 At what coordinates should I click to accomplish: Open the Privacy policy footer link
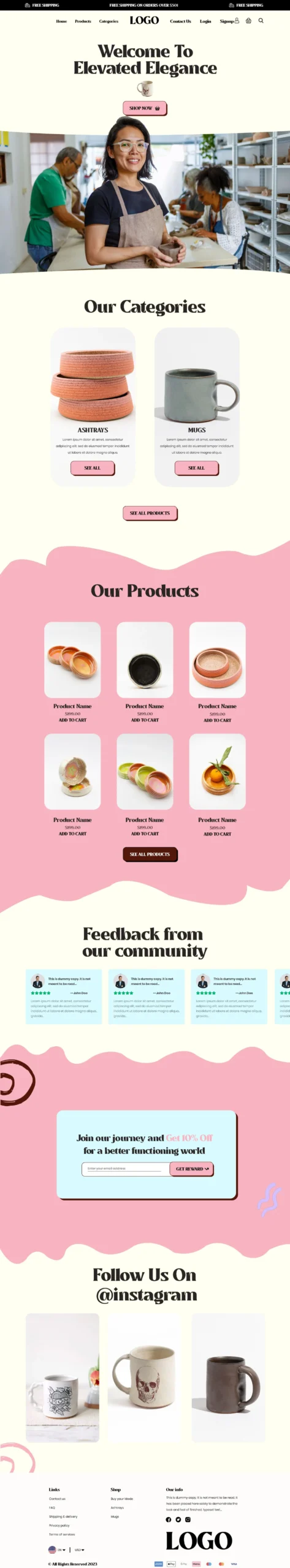[x=59, y=1526]
